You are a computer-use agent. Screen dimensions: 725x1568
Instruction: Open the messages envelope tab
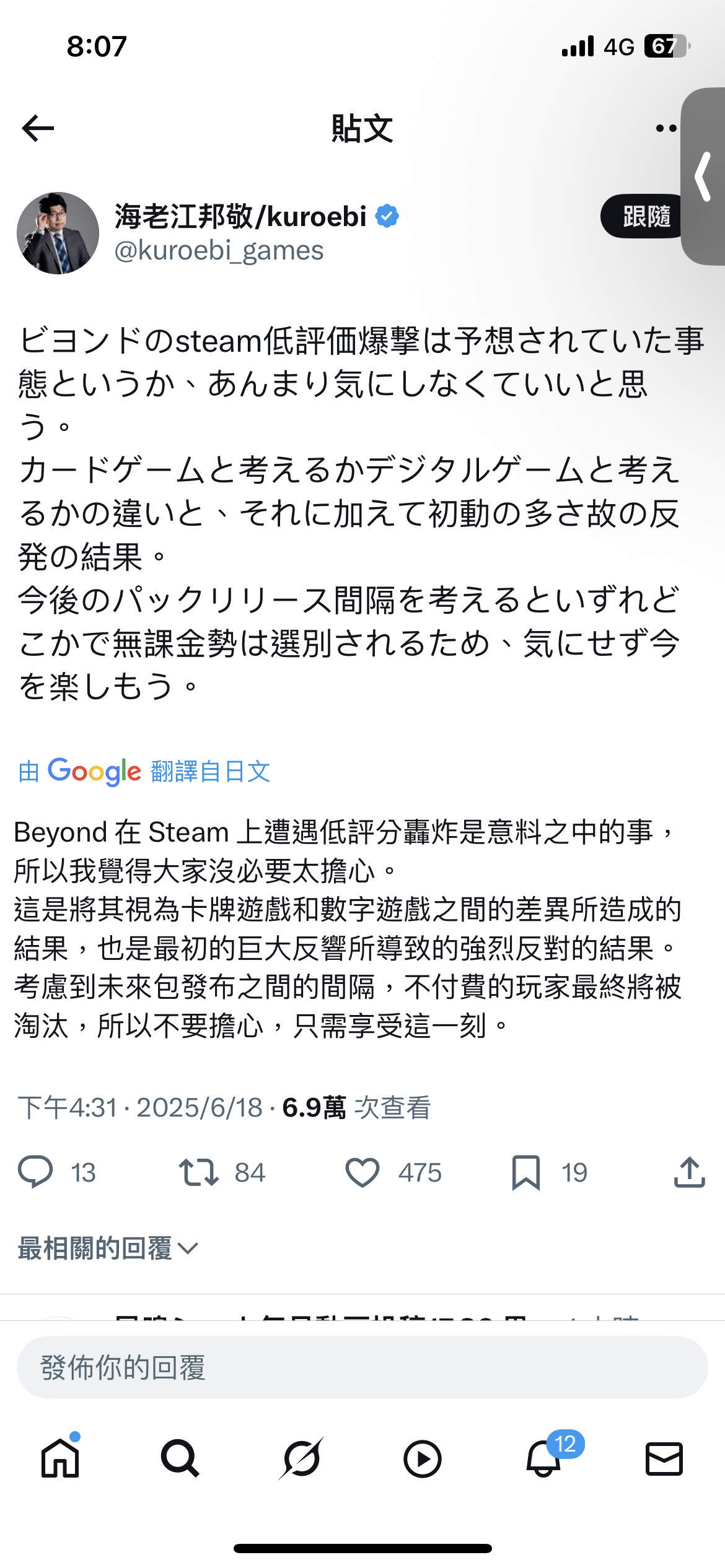pos(664,1459)
